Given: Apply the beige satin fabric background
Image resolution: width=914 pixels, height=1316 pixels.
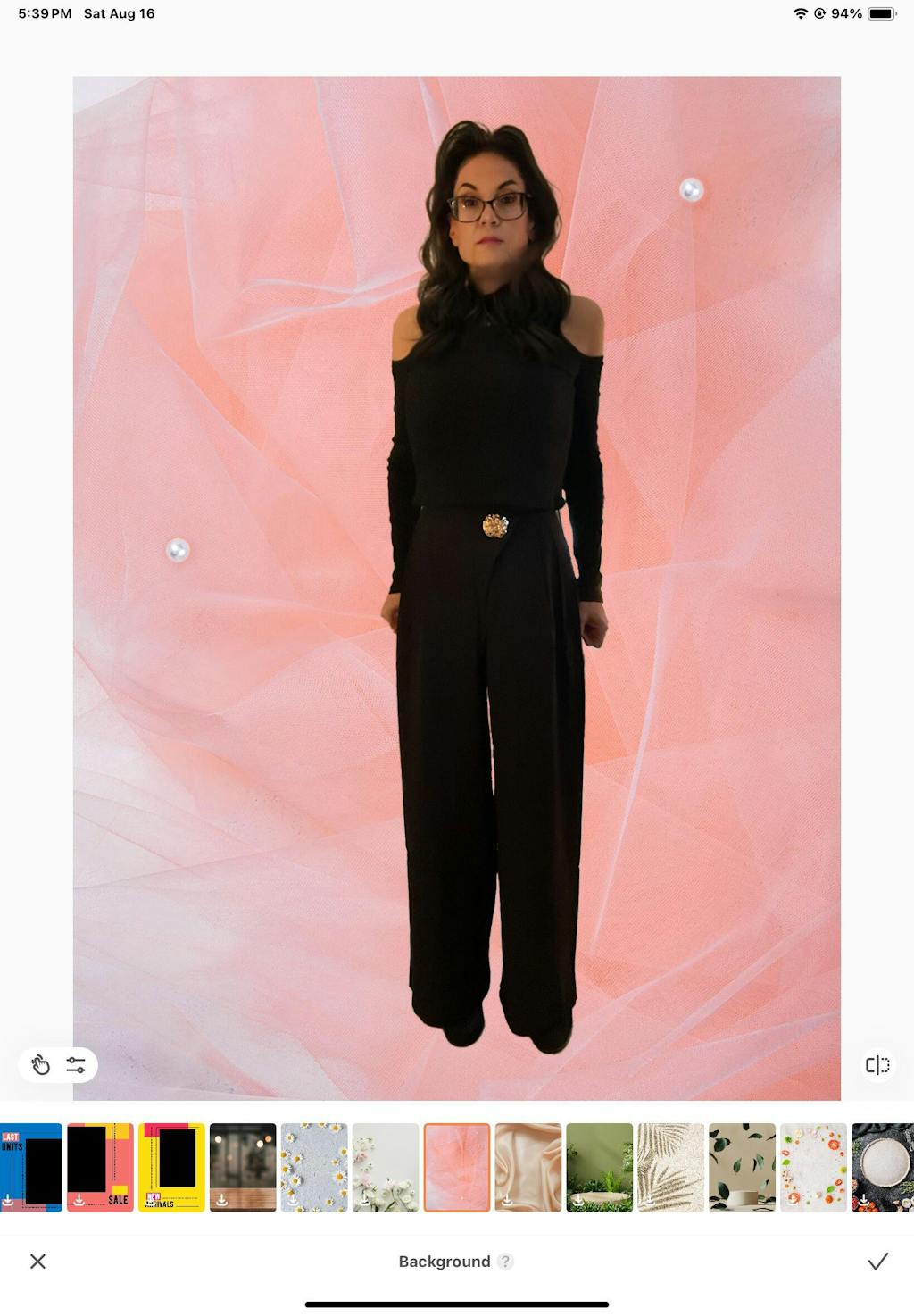Looking at the screenshot, I should [528, 1167].
